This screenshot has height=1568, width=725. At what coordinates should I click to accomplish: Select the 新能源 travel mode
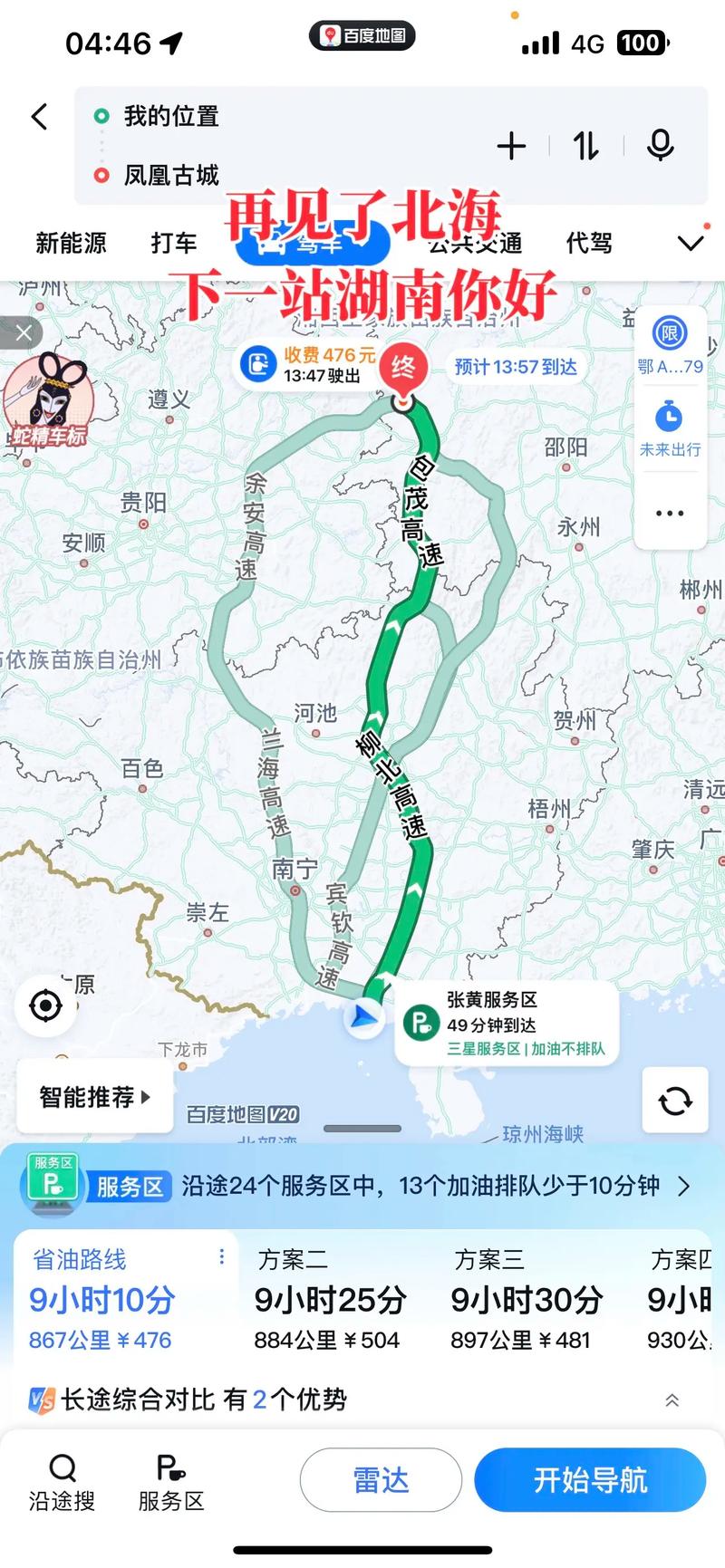coord(72,243)
